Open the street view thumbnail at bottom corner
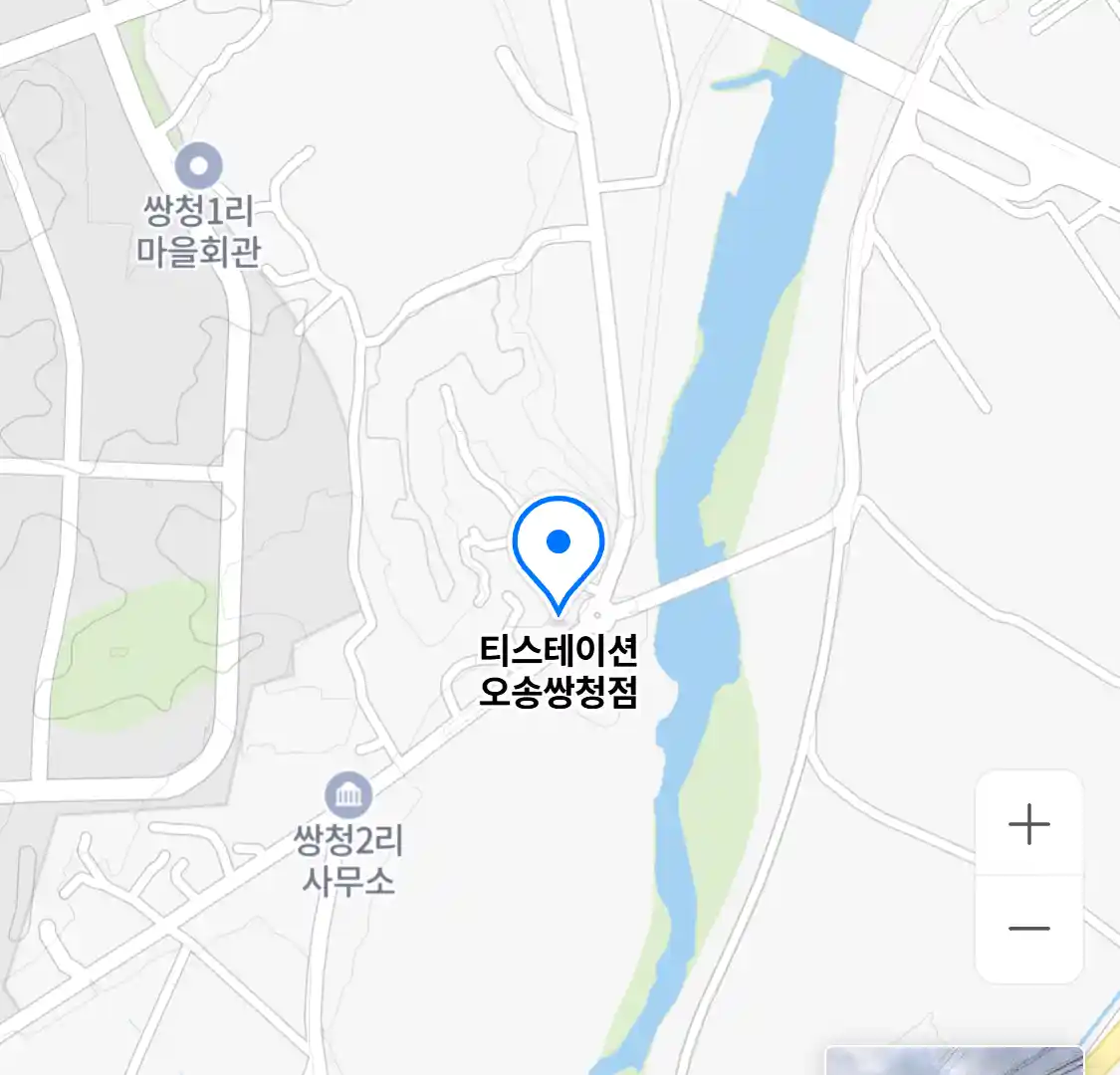 click(954, 1060)
